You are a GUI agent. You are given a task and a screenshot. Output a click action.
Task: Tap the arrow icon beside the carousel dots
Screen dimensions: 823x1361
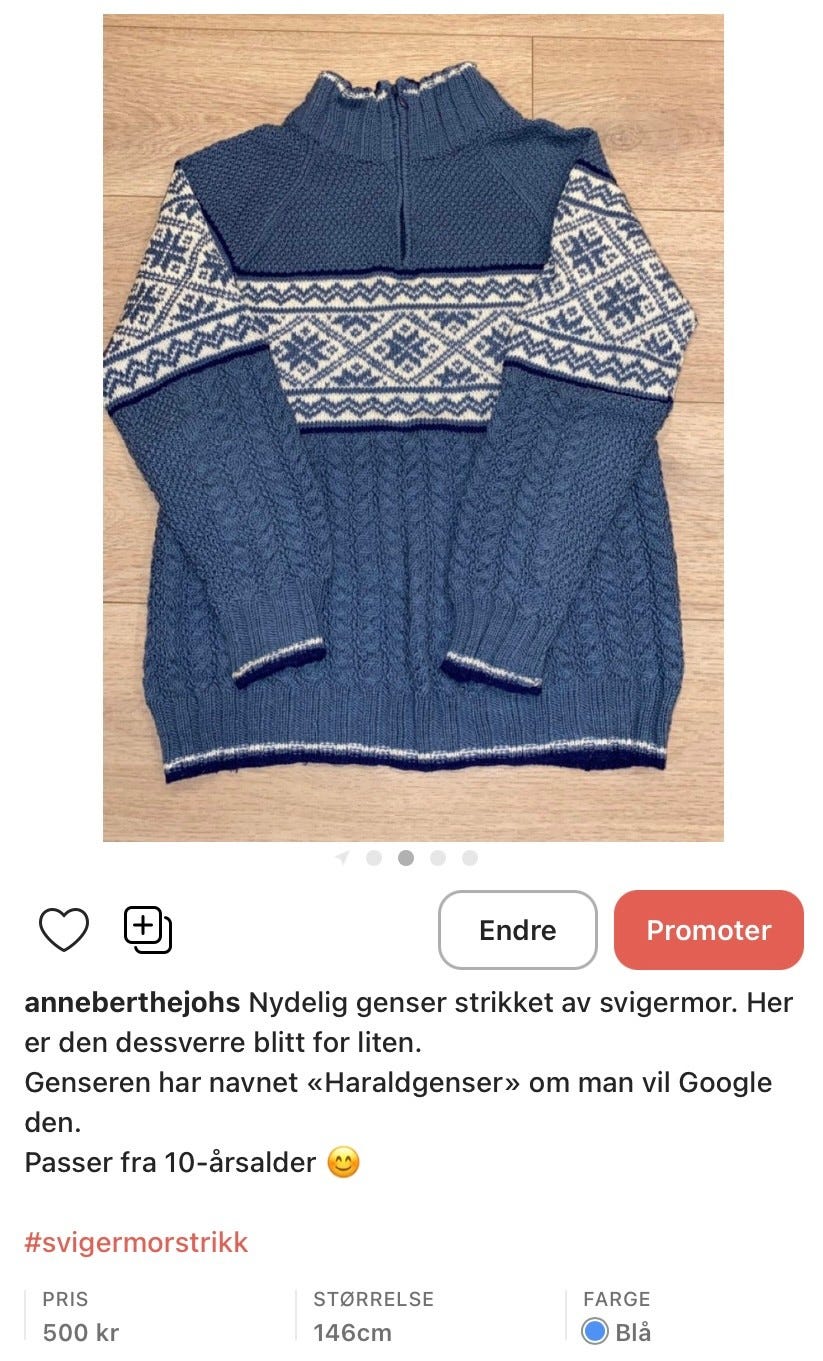344,857
